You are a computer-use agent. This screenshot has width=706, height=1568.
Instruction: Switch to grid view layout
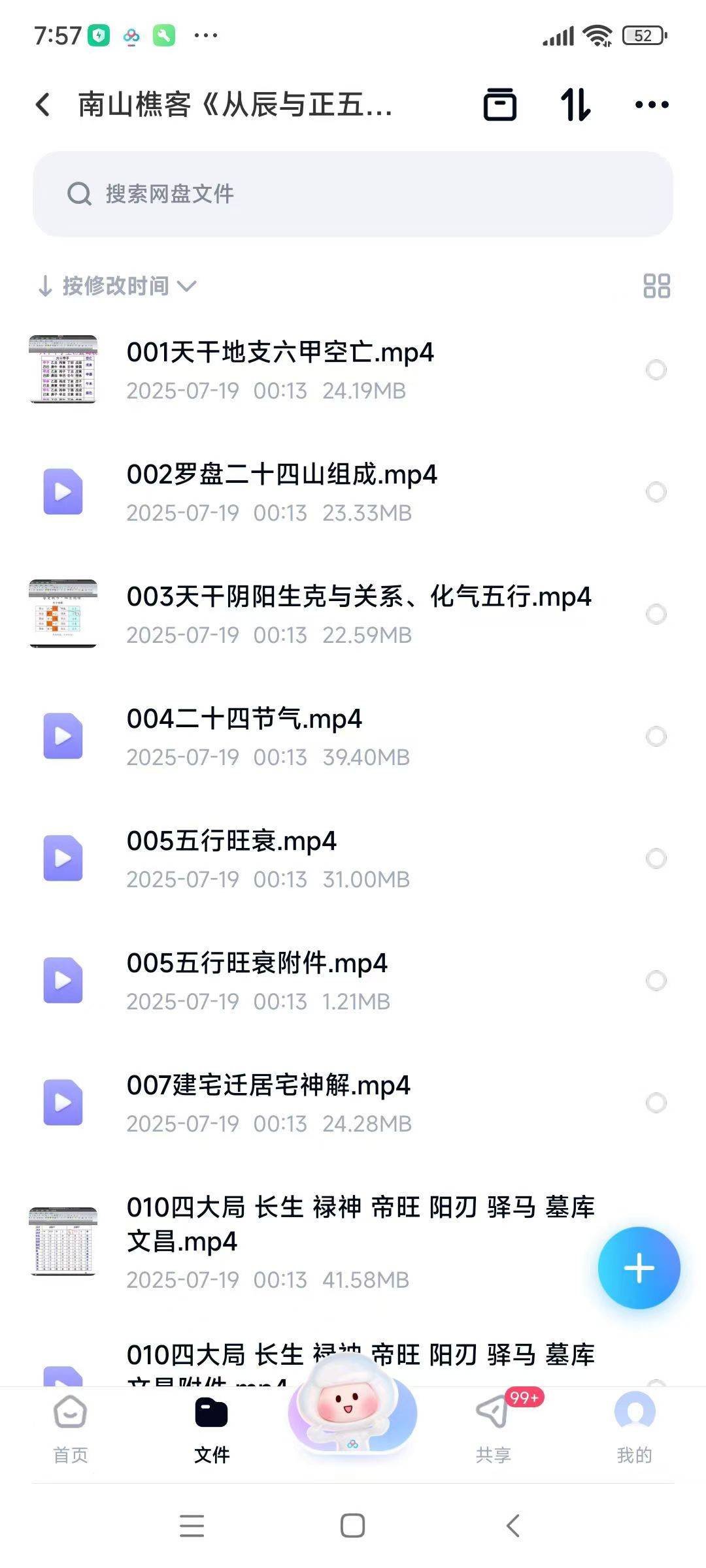(656, 286)
